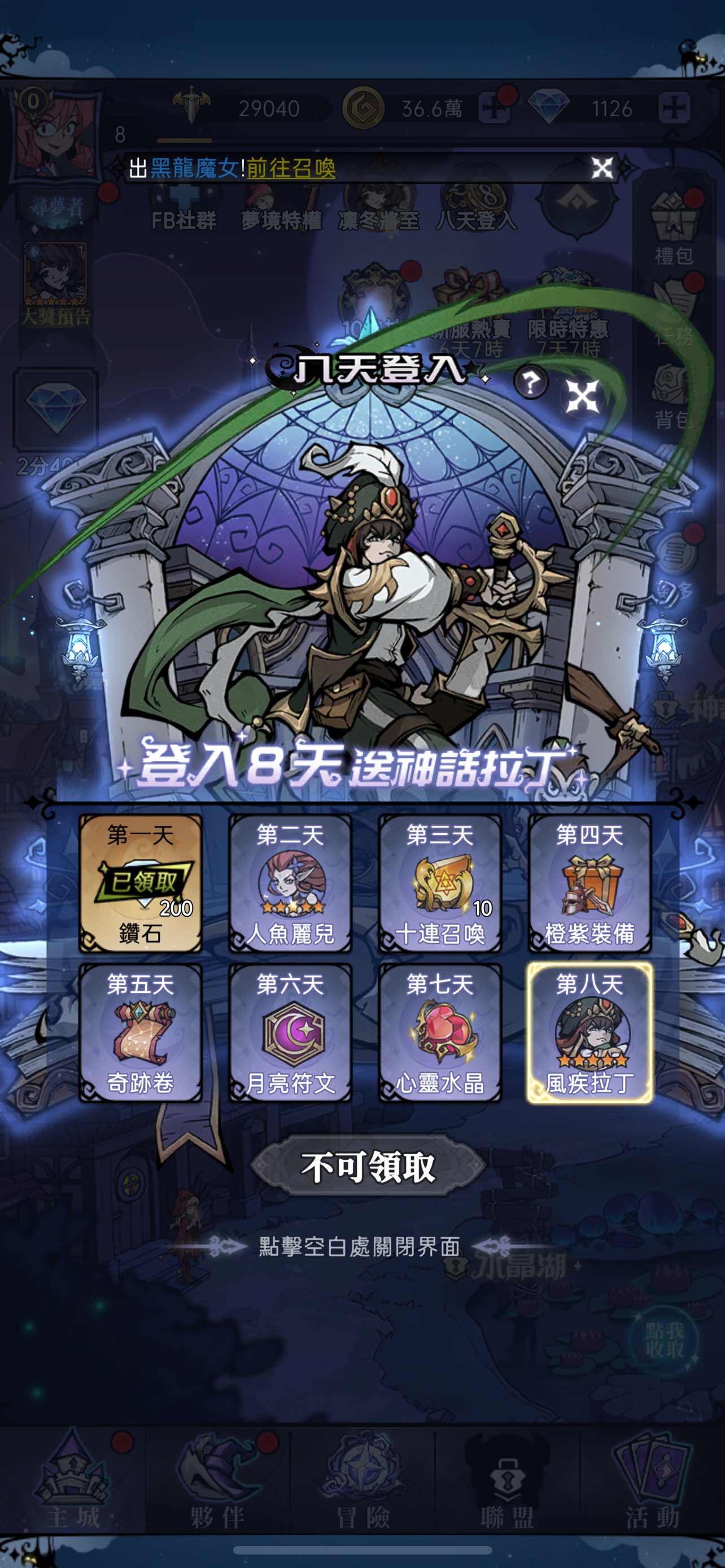View claimed day one 鑽石 reward
The height and width of the screenshot is (1568, 725).
coord(141,883)
